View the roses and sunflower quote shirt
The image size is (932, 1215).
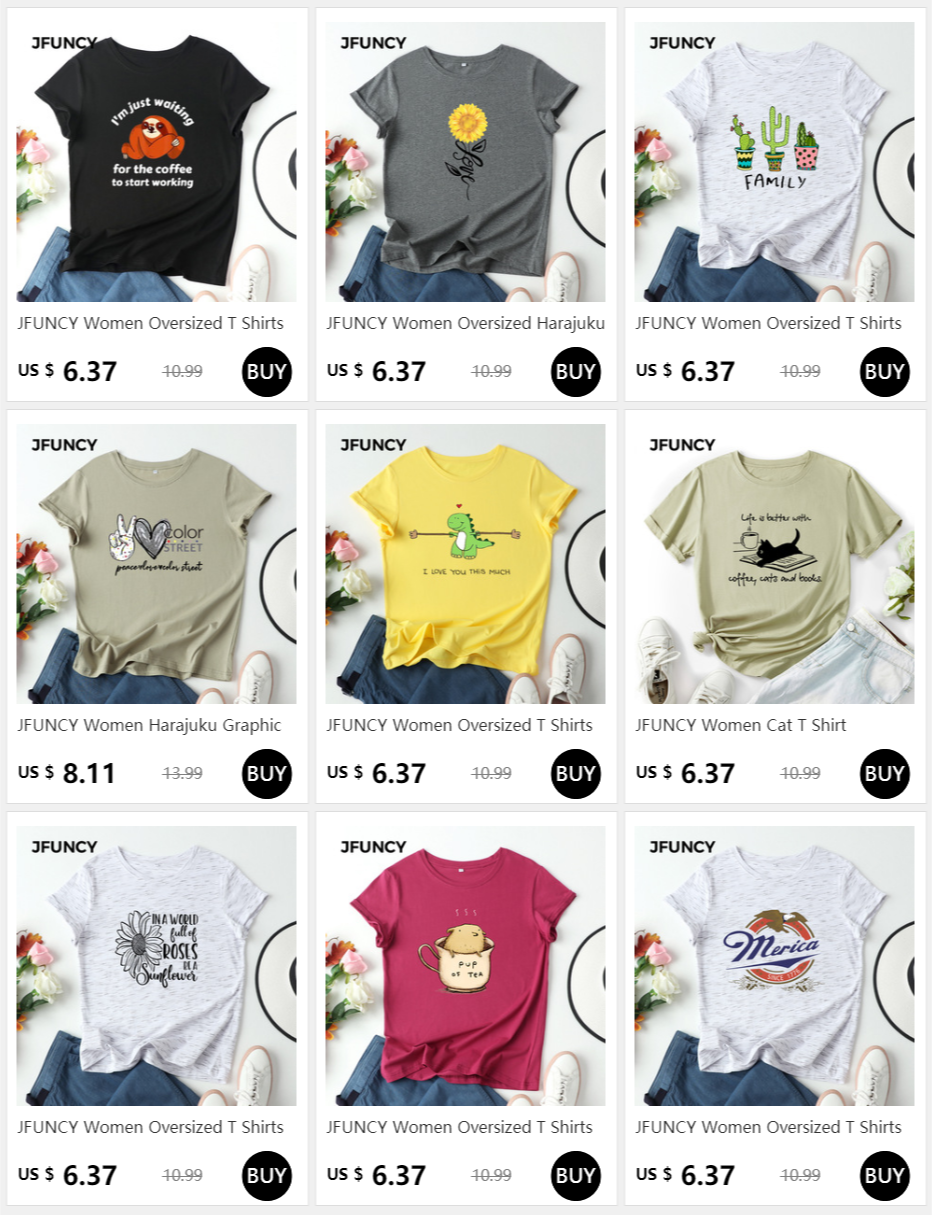point(156,966)
